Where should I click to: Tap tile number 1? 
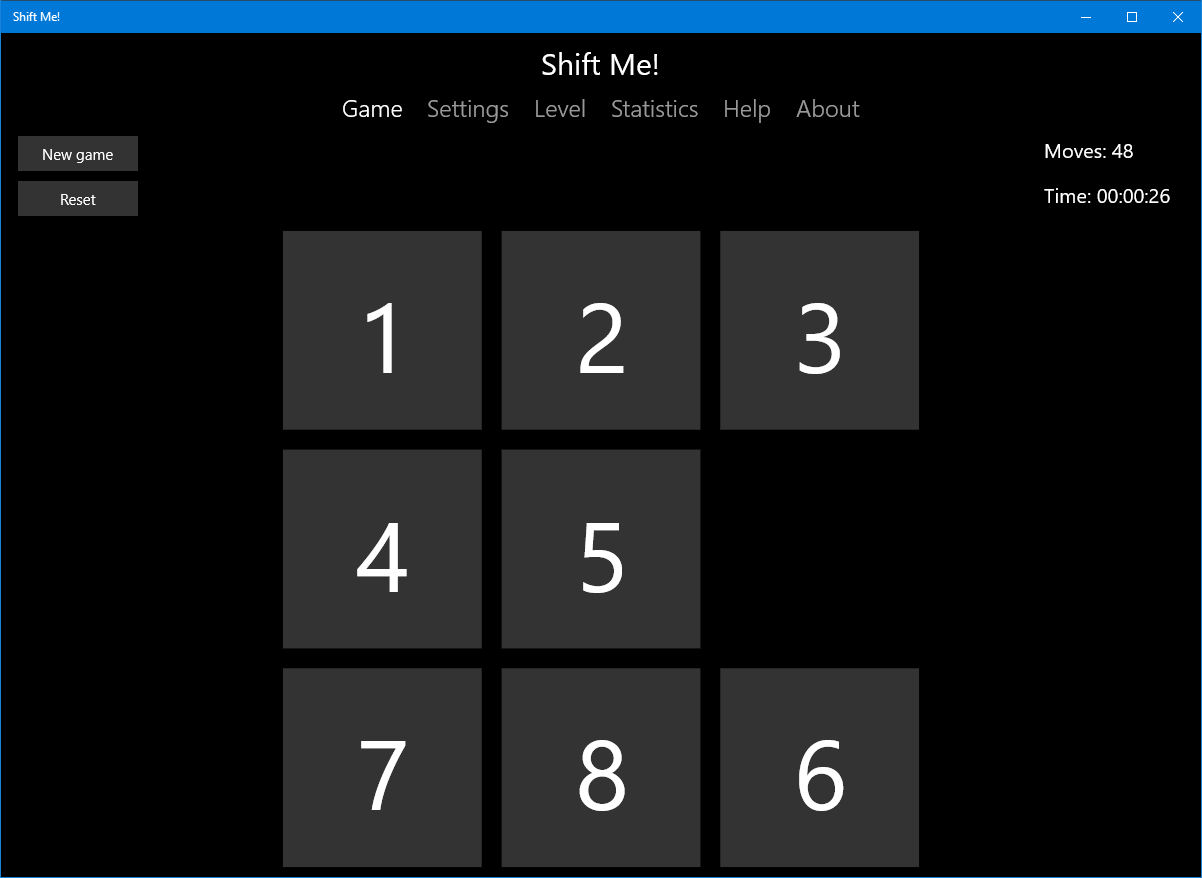coord(382,330)
